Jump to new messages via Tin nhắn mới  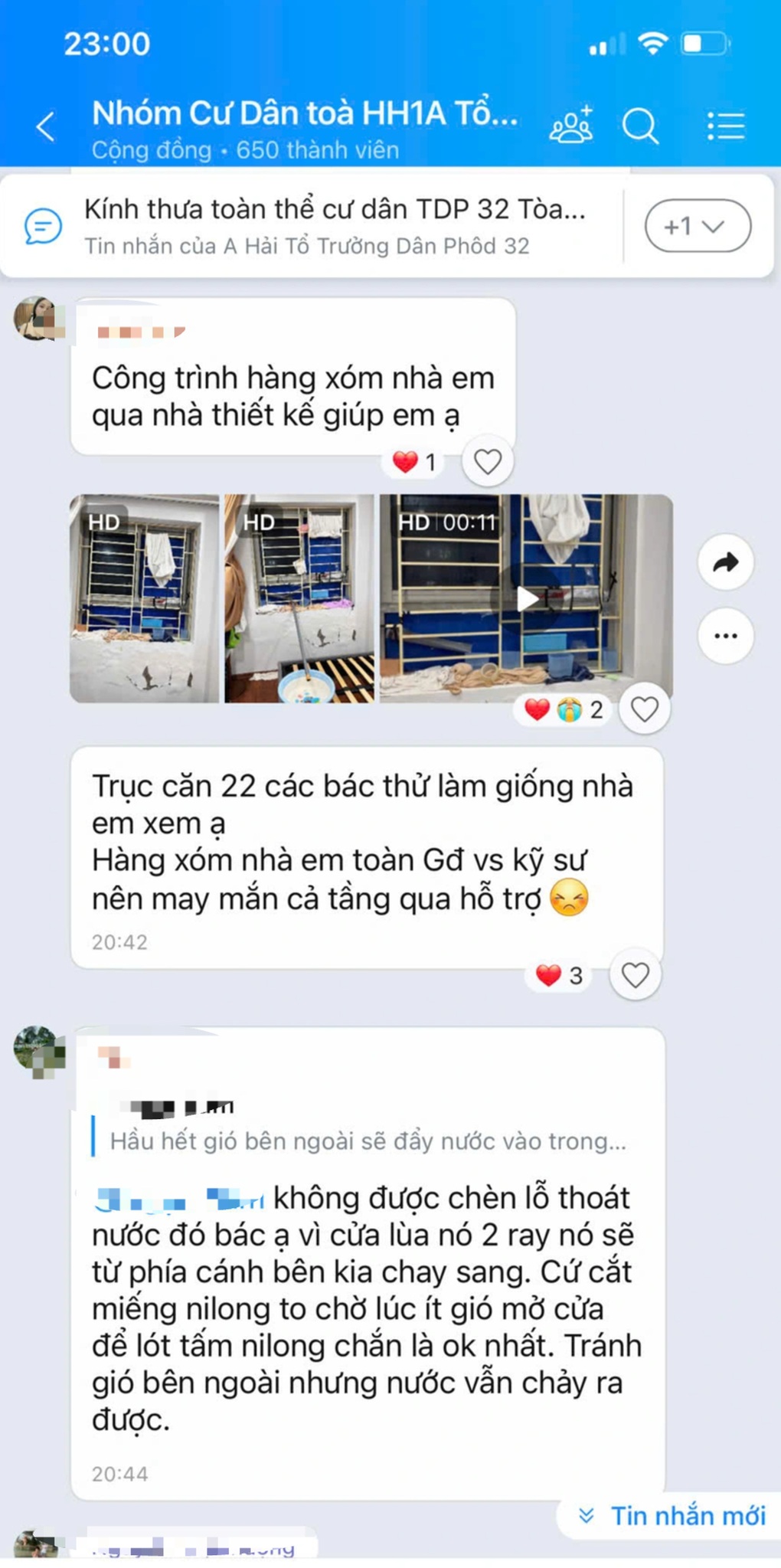click(672, 1515)
